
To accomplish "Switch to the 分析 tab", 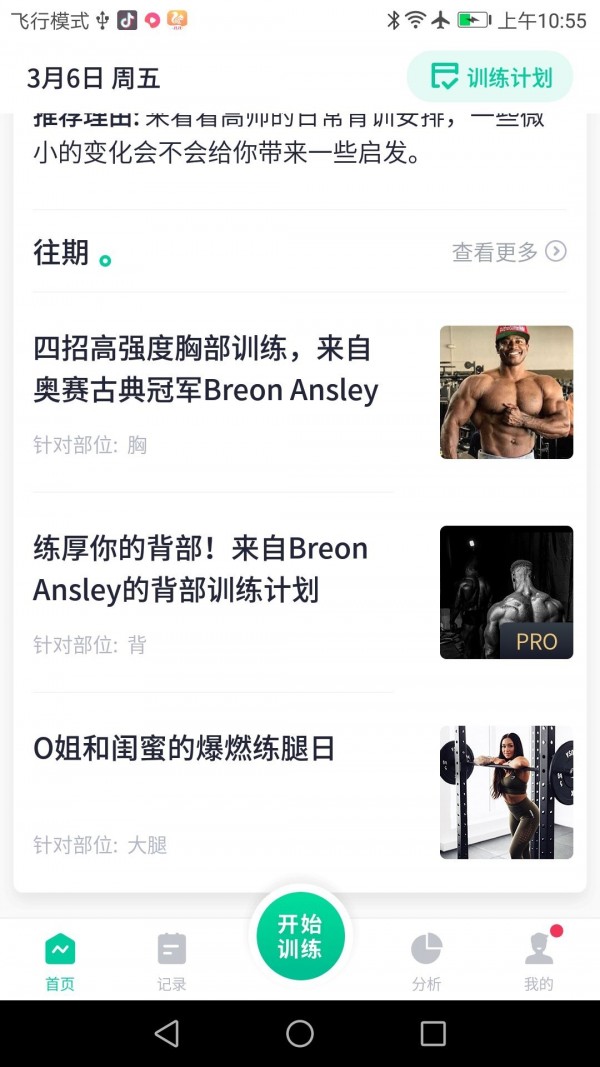I will tap(427, 961).
